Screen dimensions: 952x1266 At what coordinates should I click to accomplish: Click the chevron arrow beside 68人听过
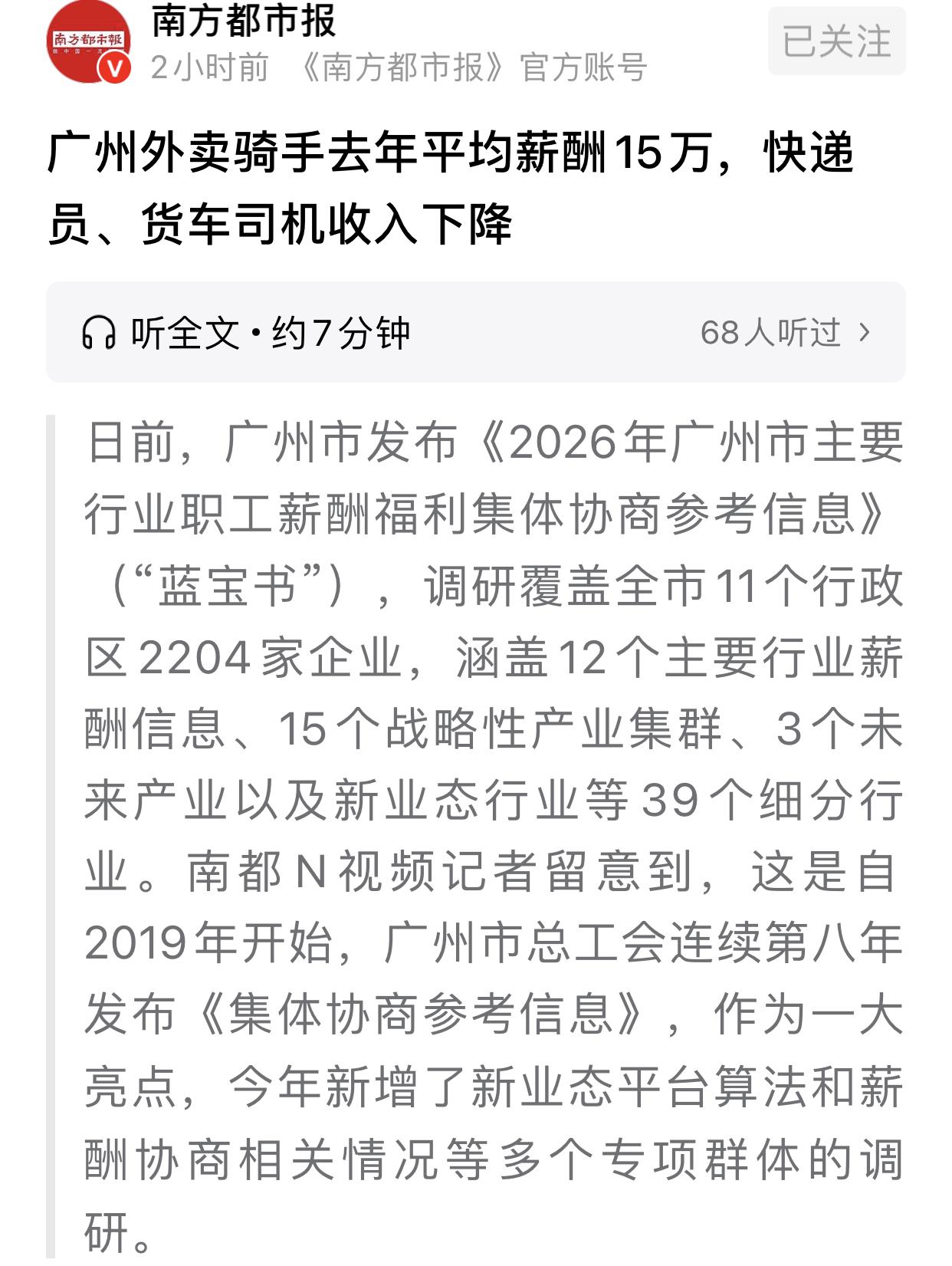pos(865,332)
